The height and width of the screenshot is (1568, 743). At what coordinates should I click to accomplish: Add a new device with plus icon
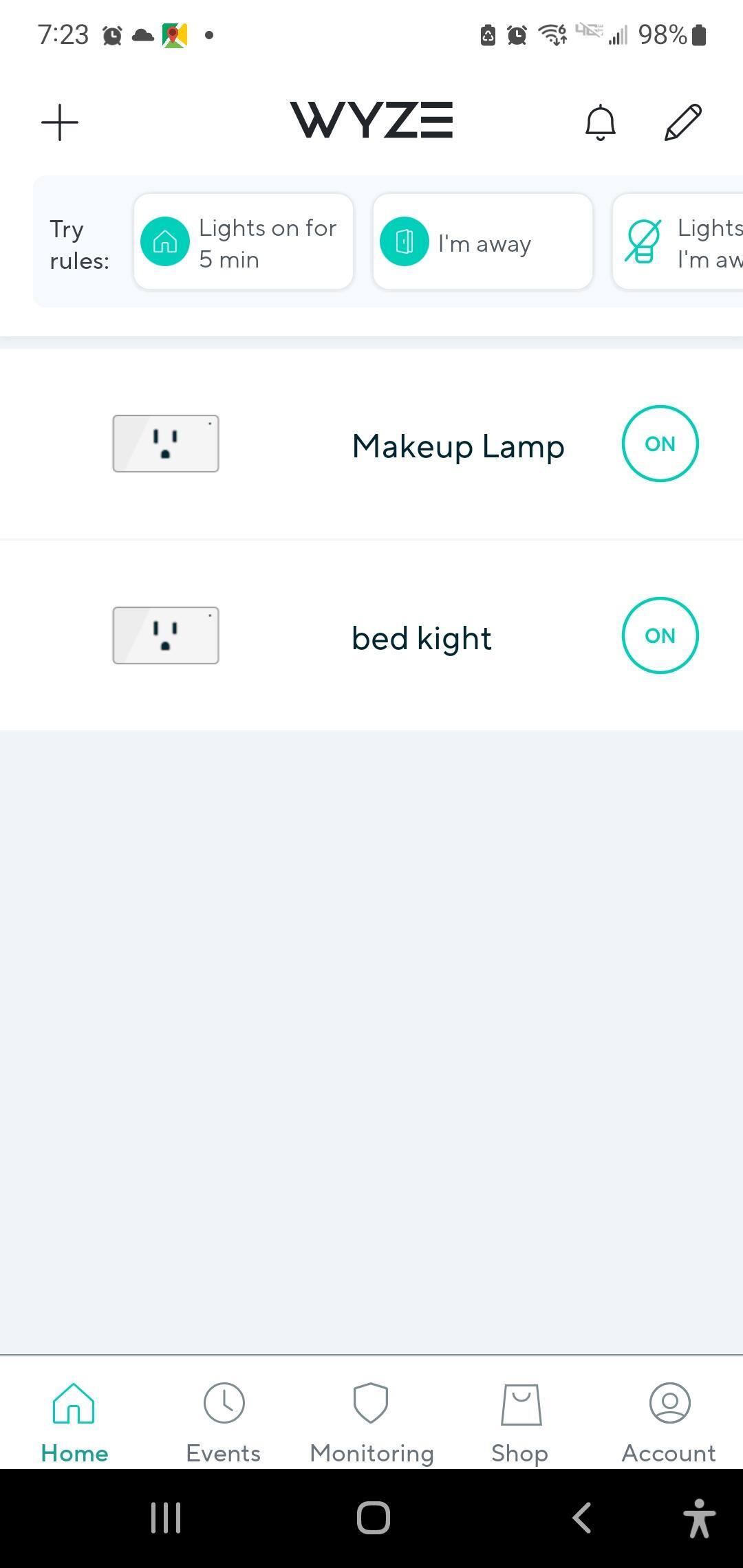pyautogui.click(x=60, y=122)
